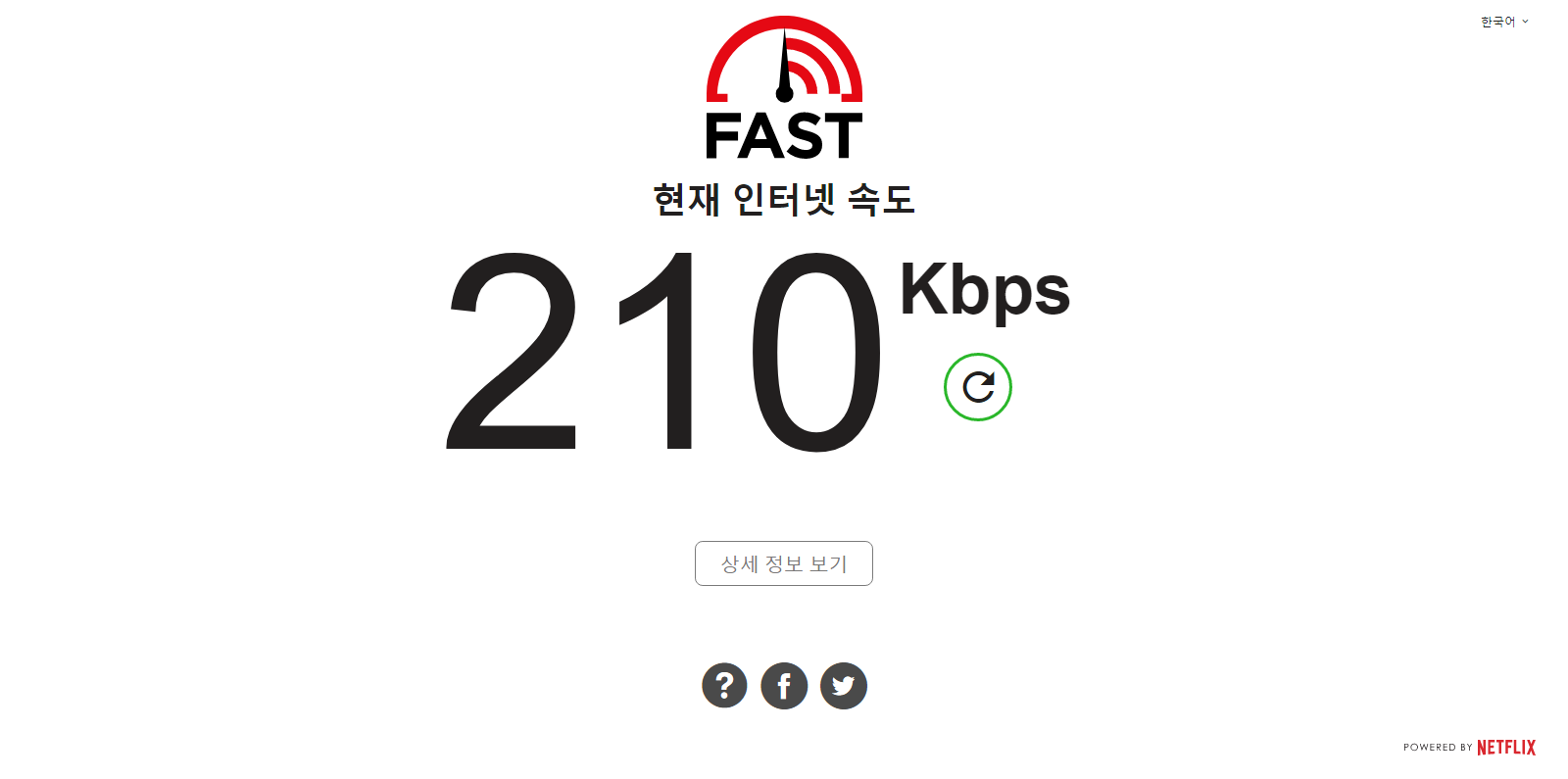Restart the speed test with the refresh icon
The height and width of the screenshot is (779, 1568).
coord(977,387)
